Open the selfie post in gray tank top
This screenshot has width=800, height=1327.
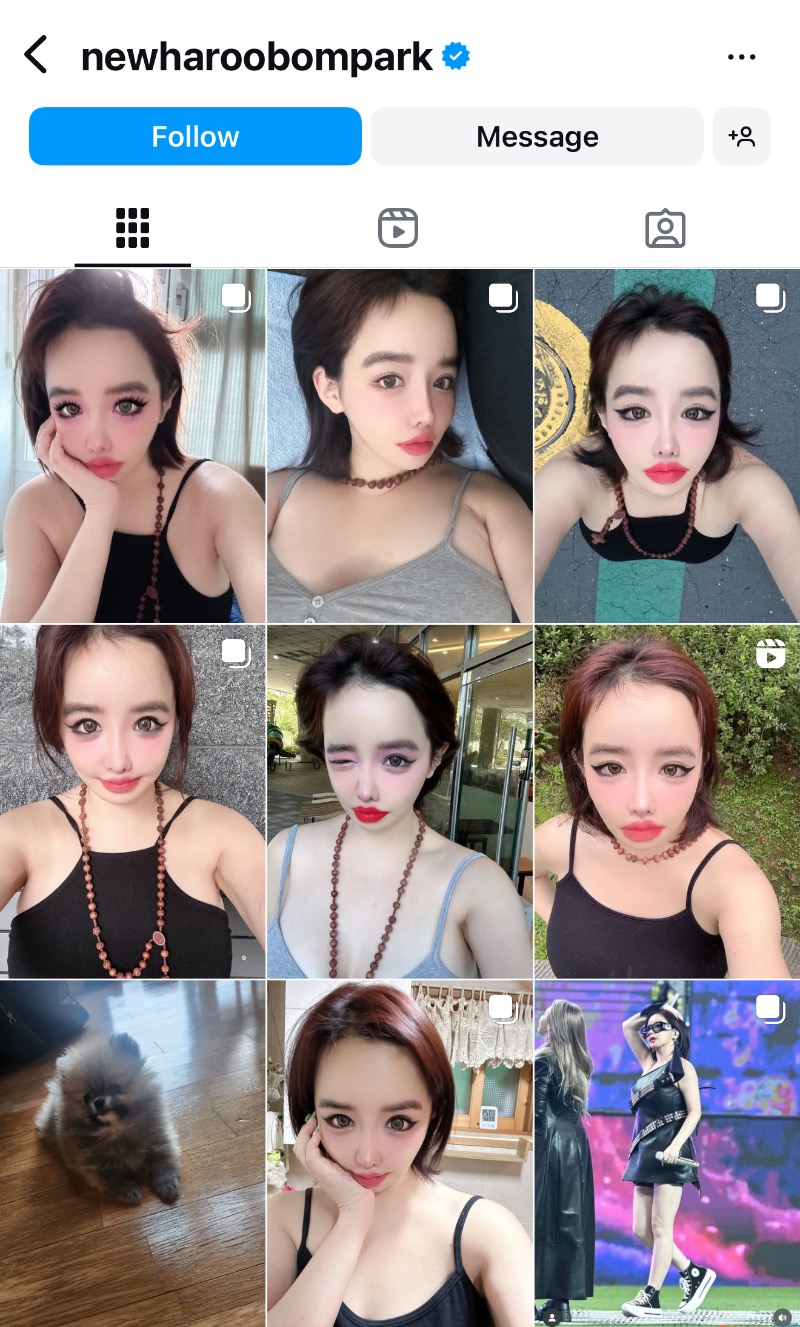(399, 446)
